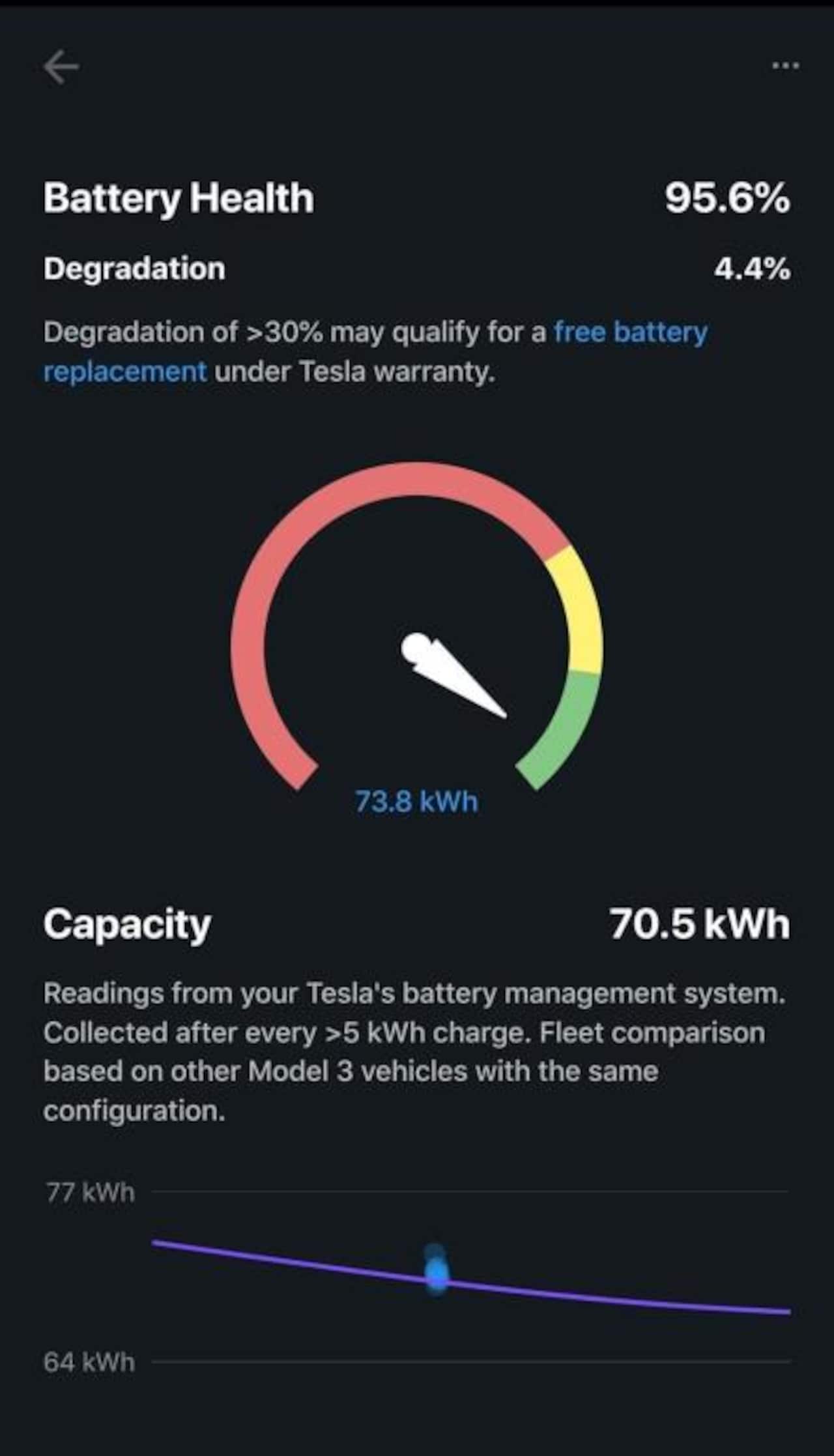Tap the blue data point on capacity chart
834x1456 pixels.
click(x=437, y=1273)
